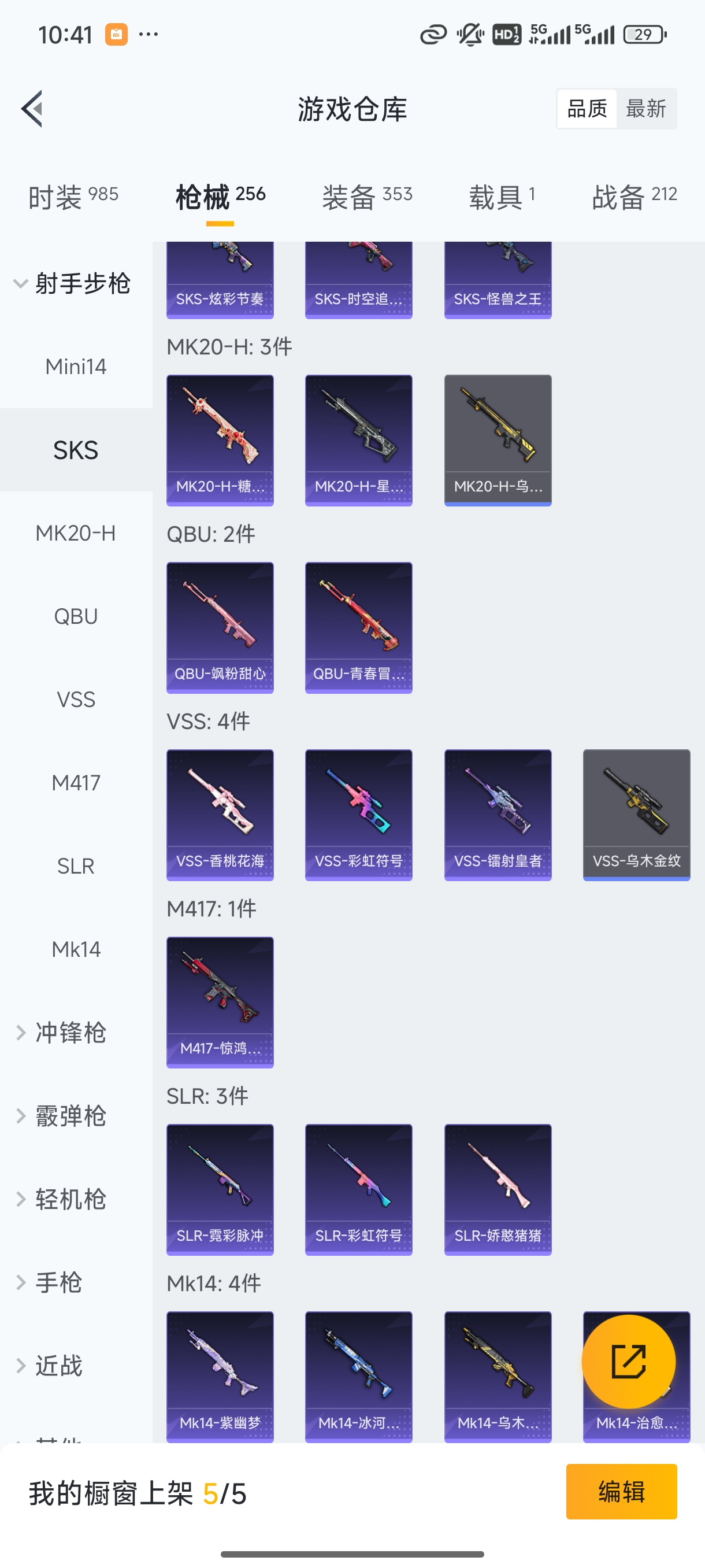View the VSS-彩虹符号 skin

358,815
